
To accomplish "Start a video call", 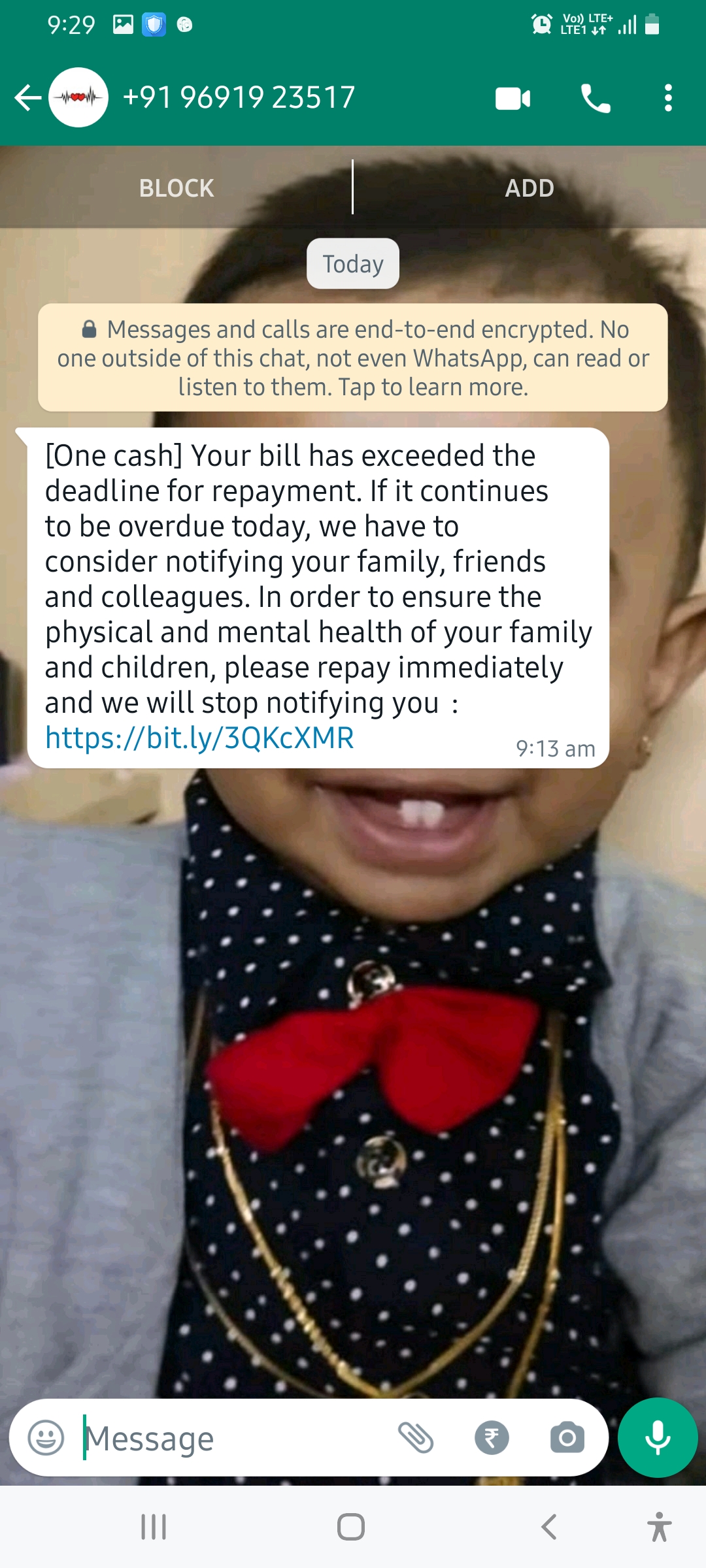I will click(513, 98).
